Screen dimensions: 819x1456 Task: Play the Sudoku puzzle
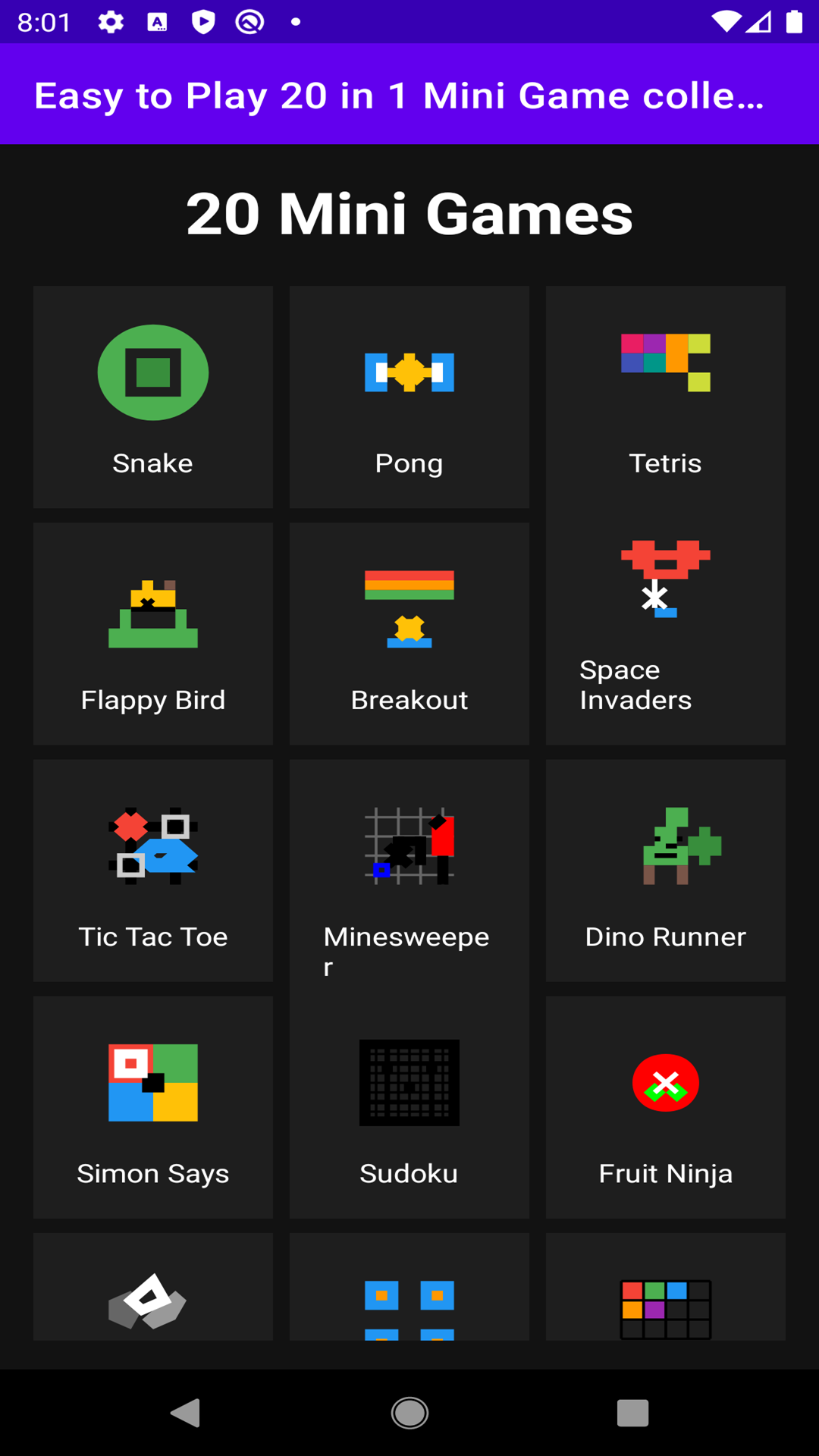coord(409,1106)
